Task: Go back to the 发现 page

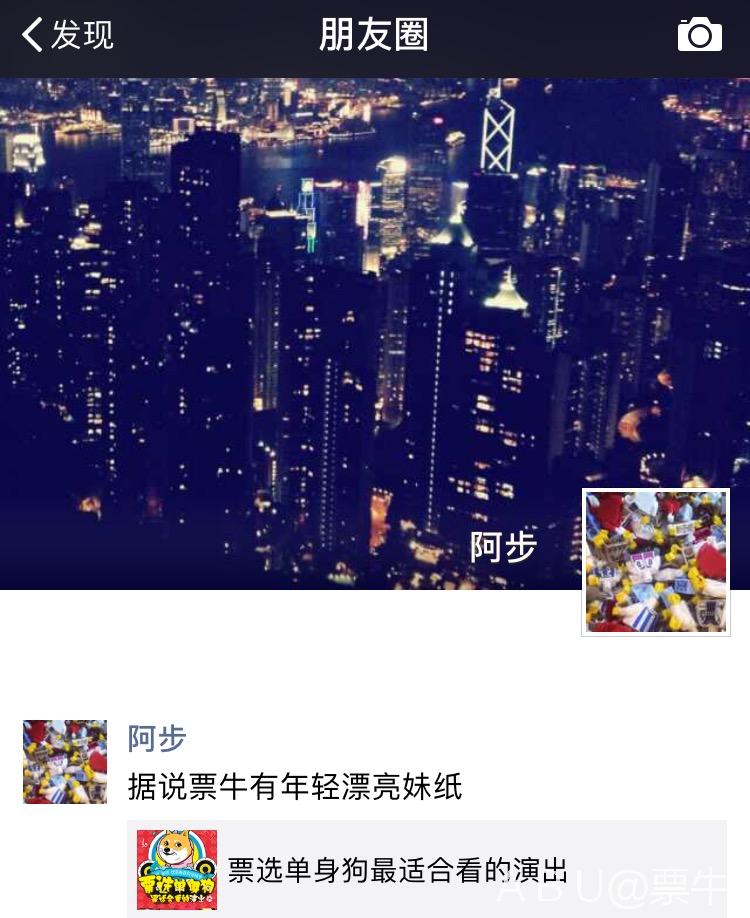Action: [x=67, y=36]
